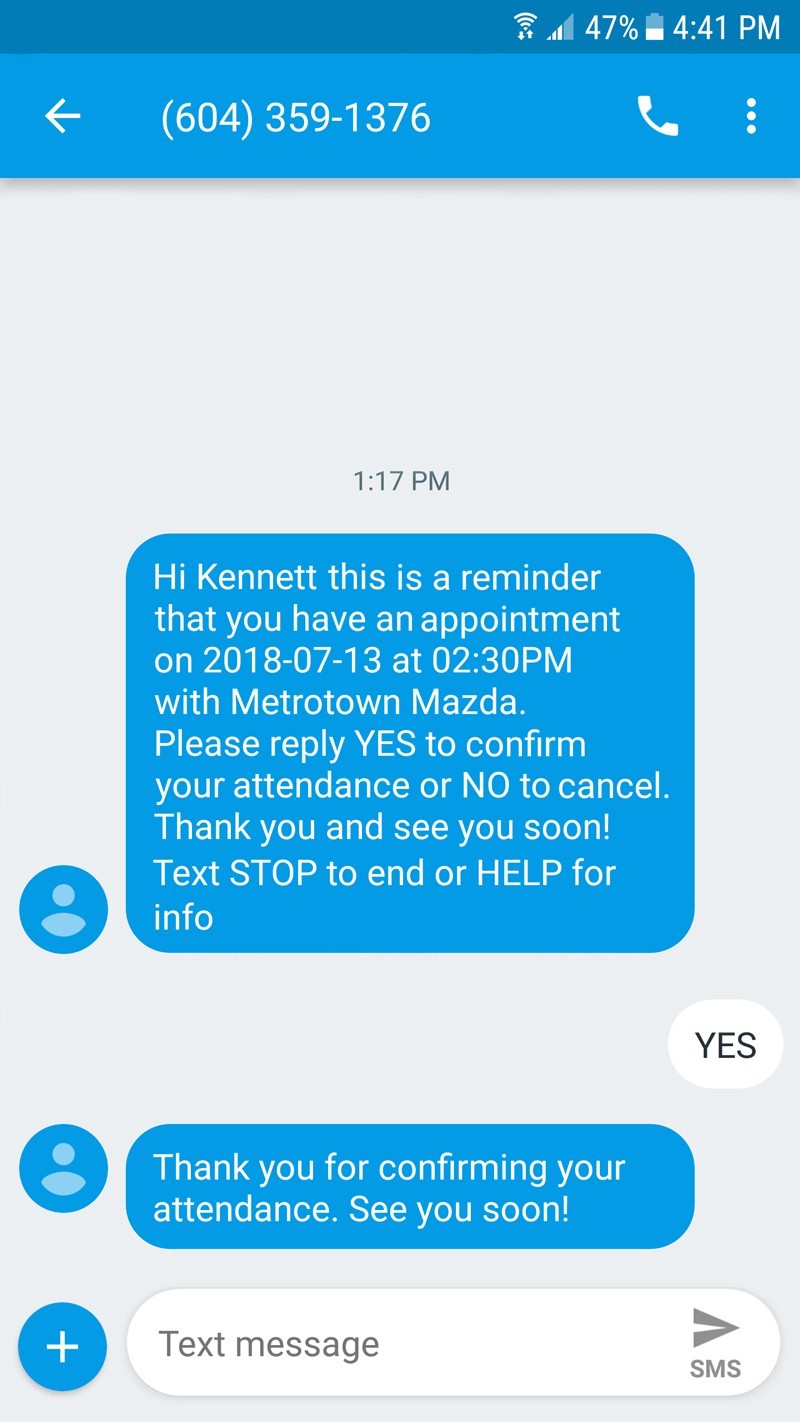800x1422 pixels.
Task: Open contact avatar beside the confirmation message
Action: [x=63, y=1168]
